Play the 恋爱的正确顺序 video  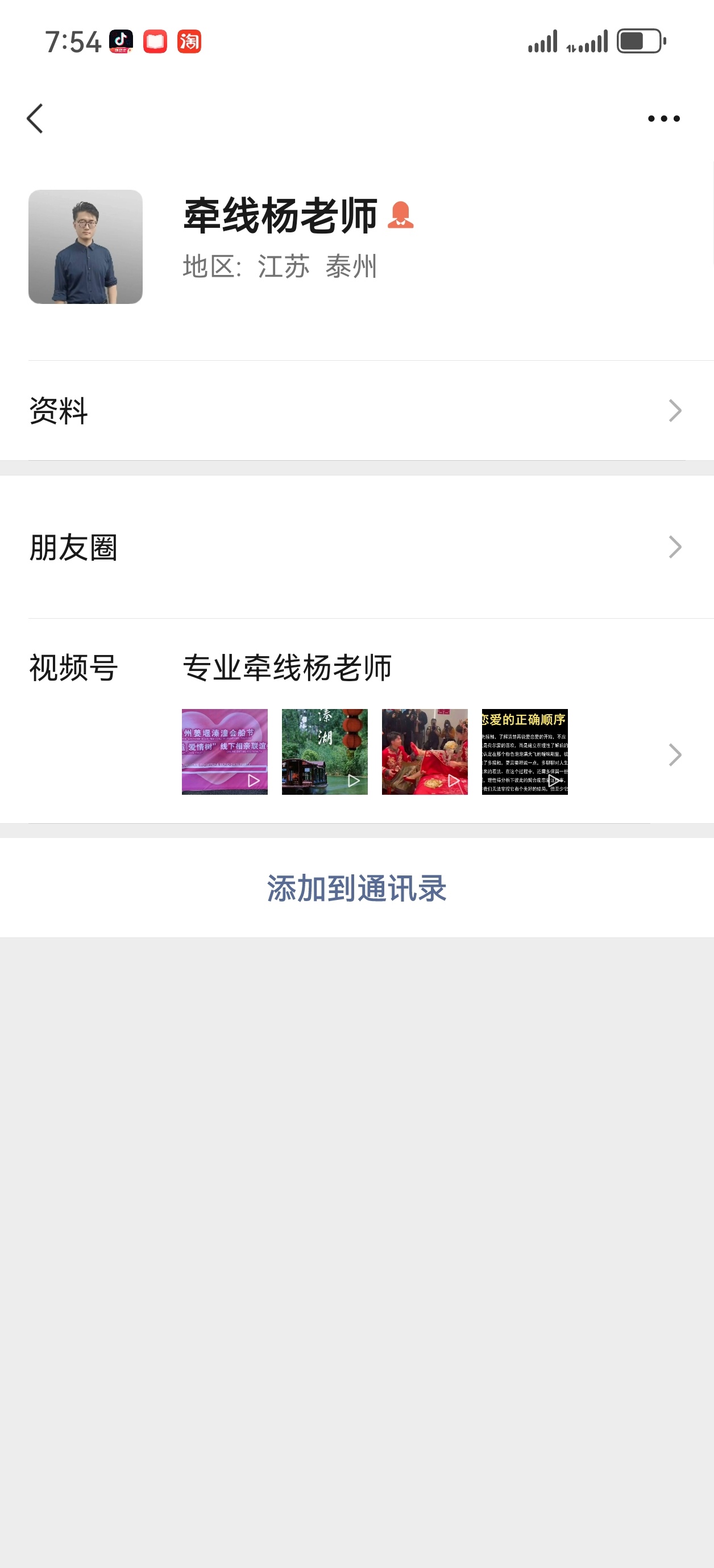(x=525, y=752)
